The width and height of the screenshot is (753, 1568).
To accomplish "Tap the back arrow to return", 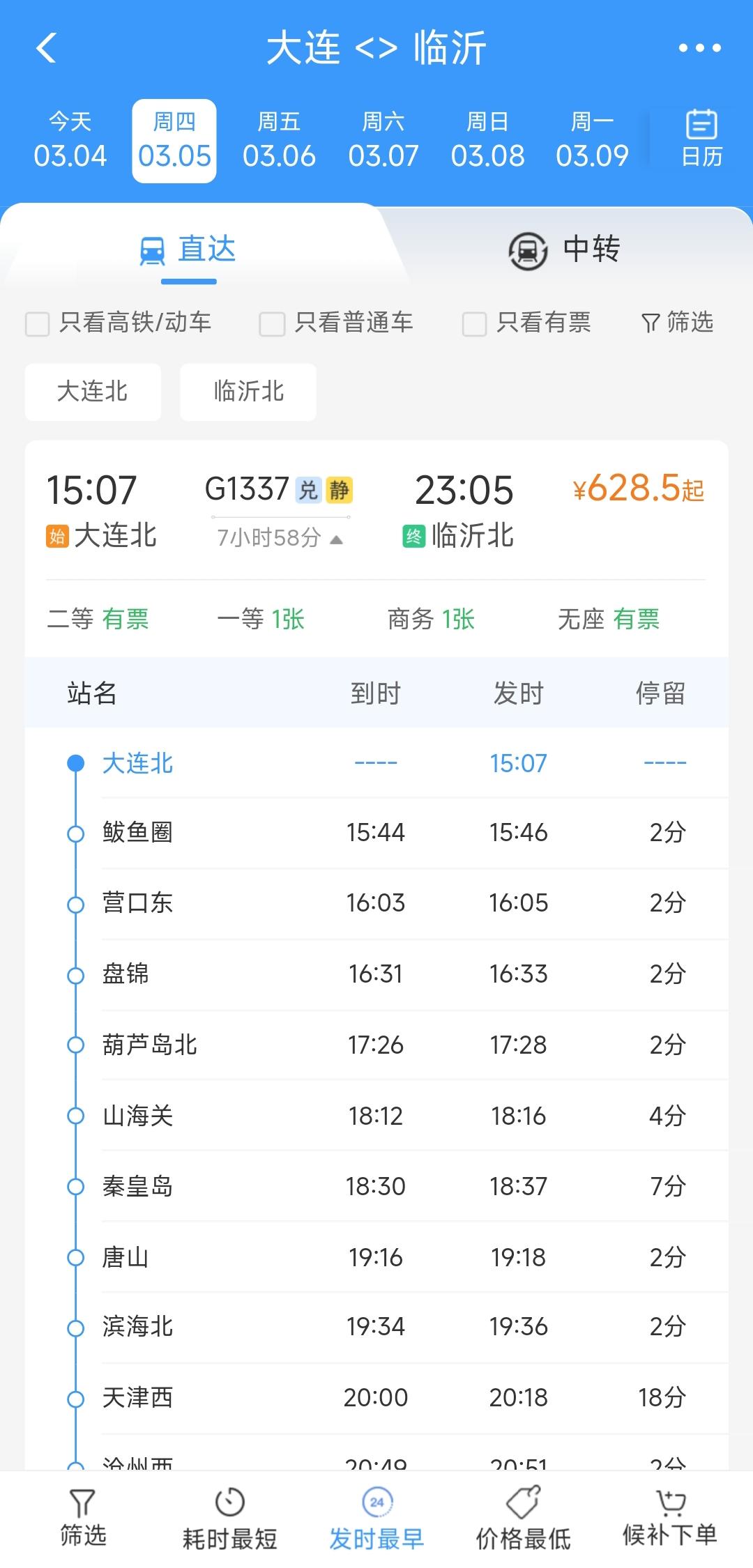I will 46,49.
